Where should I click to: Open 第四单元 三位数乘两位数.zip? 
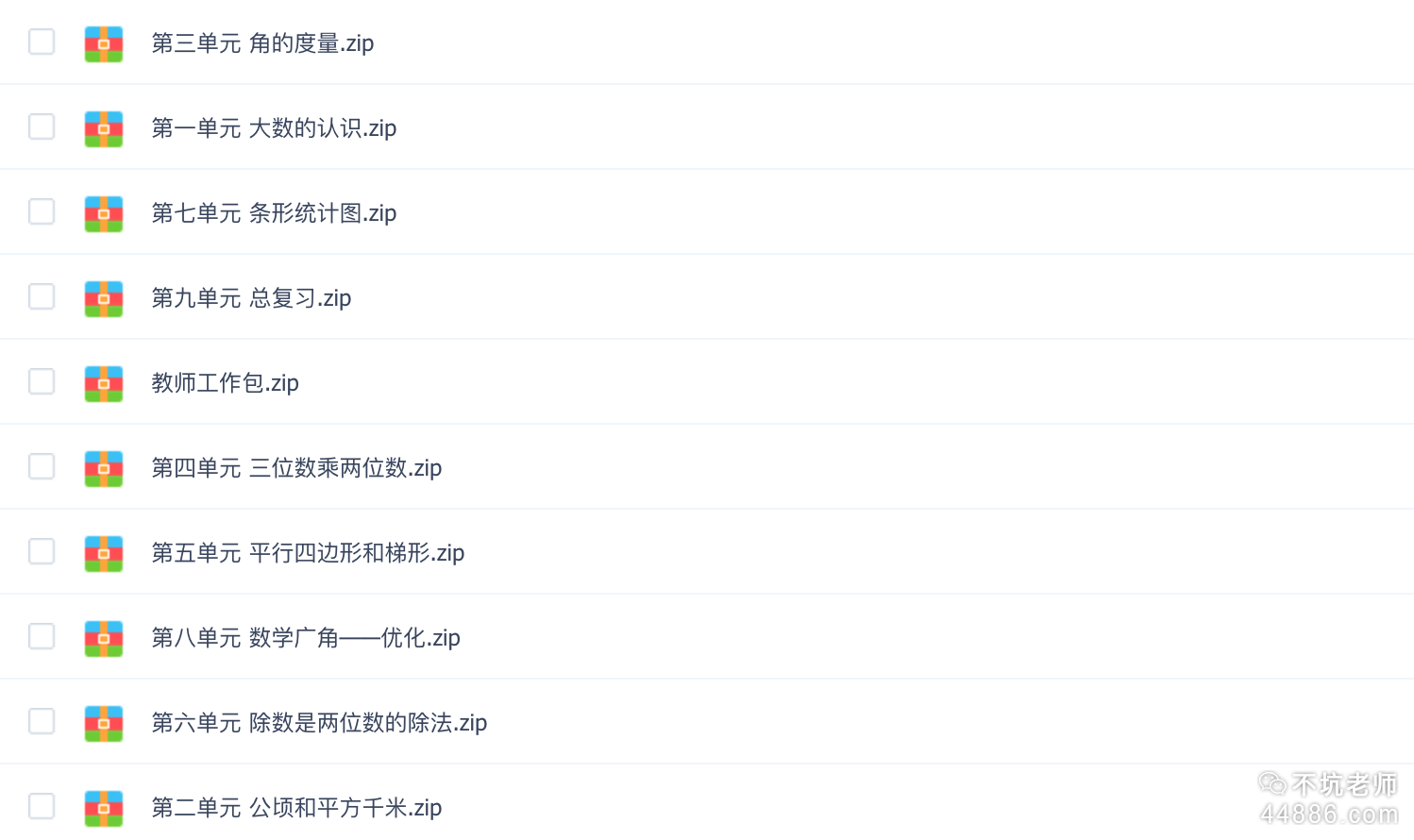296,468
